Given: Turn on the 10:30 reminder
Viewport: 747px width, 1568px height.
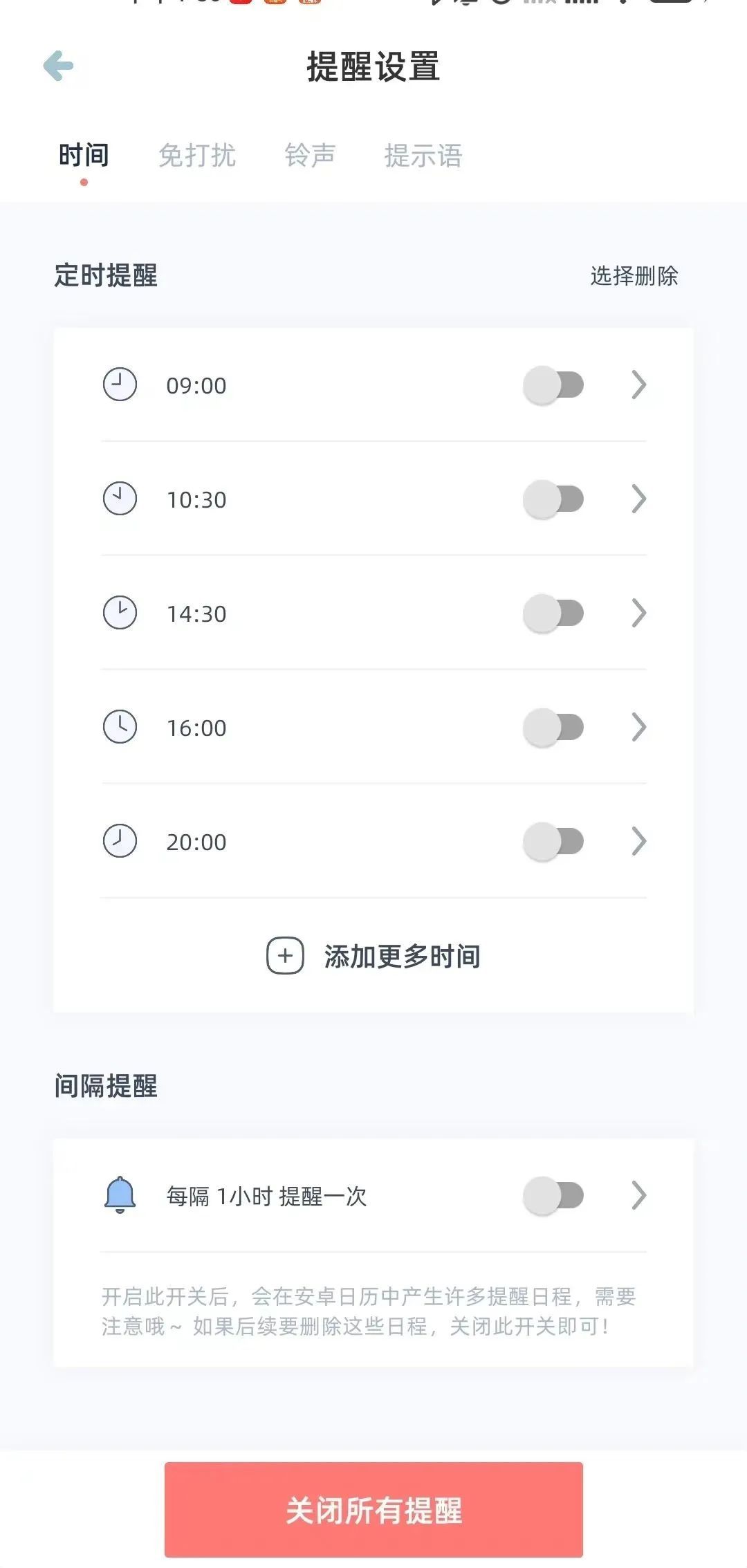Looking at the screenshot, I should point(553,499).
